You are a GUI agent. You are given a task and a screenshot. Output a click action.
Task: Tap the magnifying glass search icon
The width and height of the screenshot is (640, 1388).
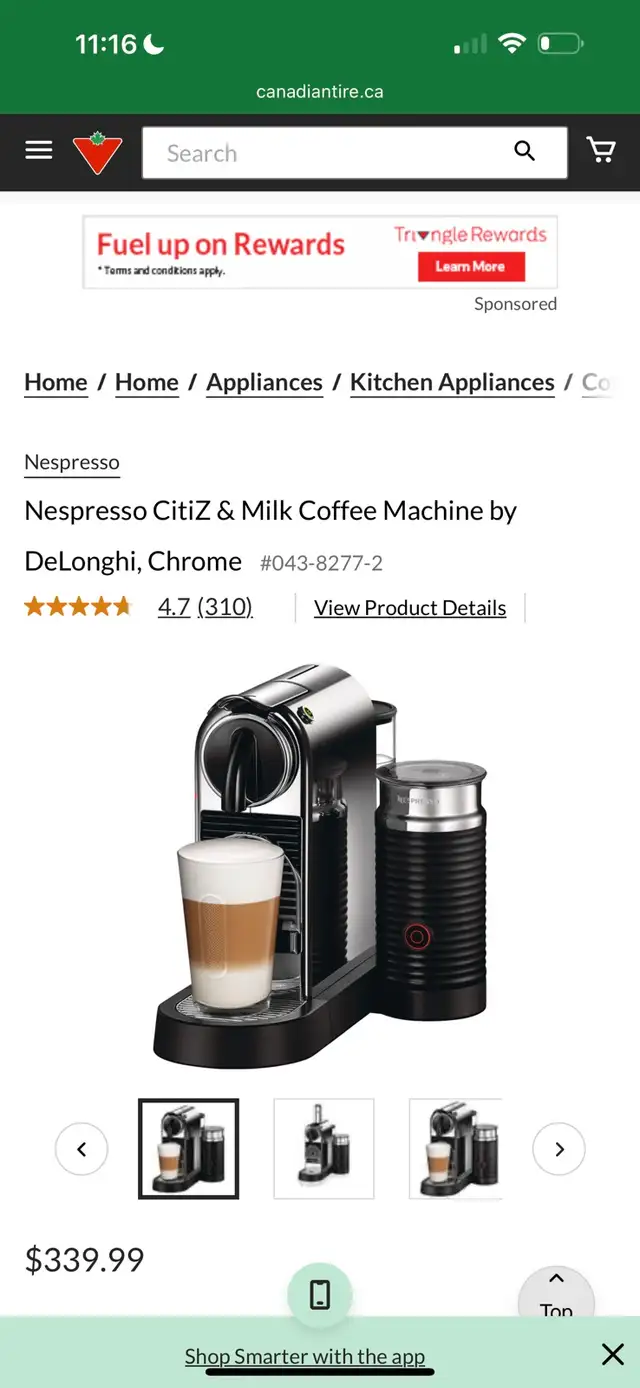(525, 151)
